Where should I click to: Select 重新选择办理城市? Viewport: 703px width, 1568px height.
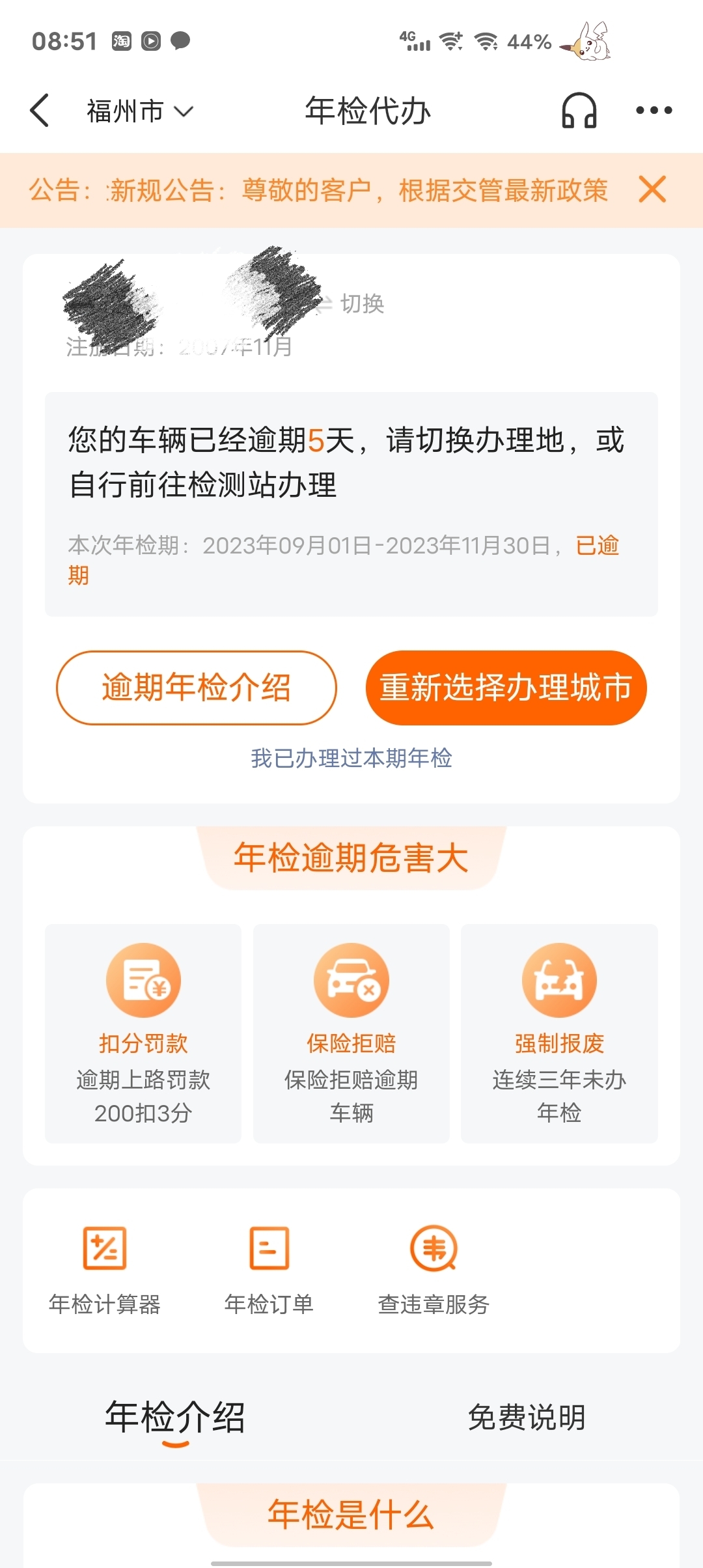point(506,688)
